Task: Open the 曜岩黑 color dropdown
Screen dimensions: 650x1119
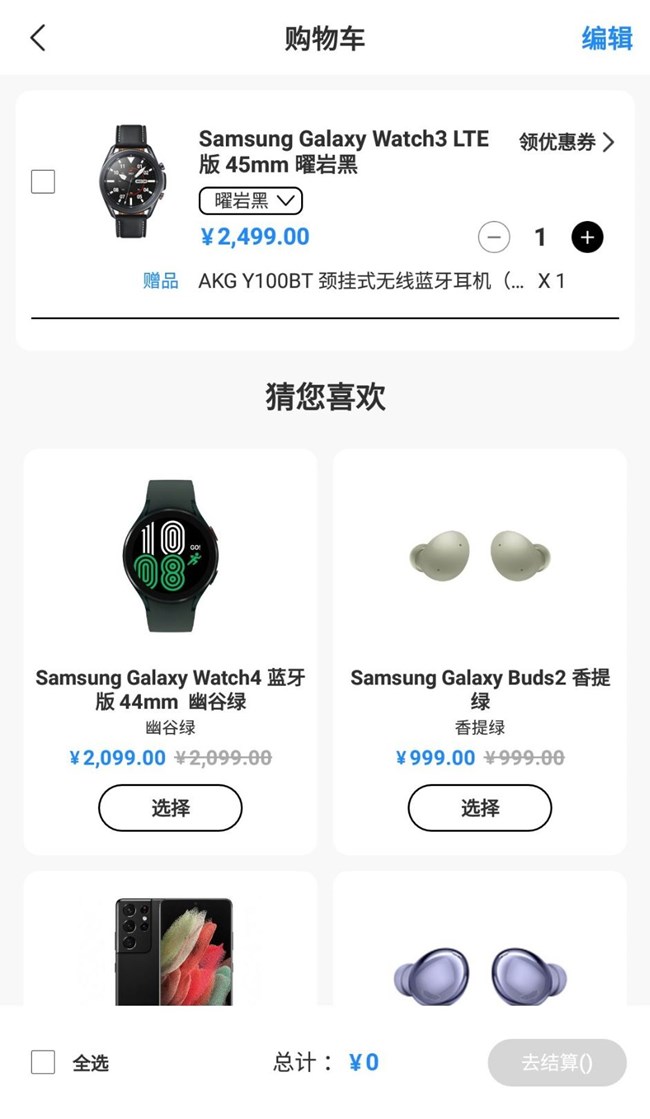Action: (x=250, y=201)
